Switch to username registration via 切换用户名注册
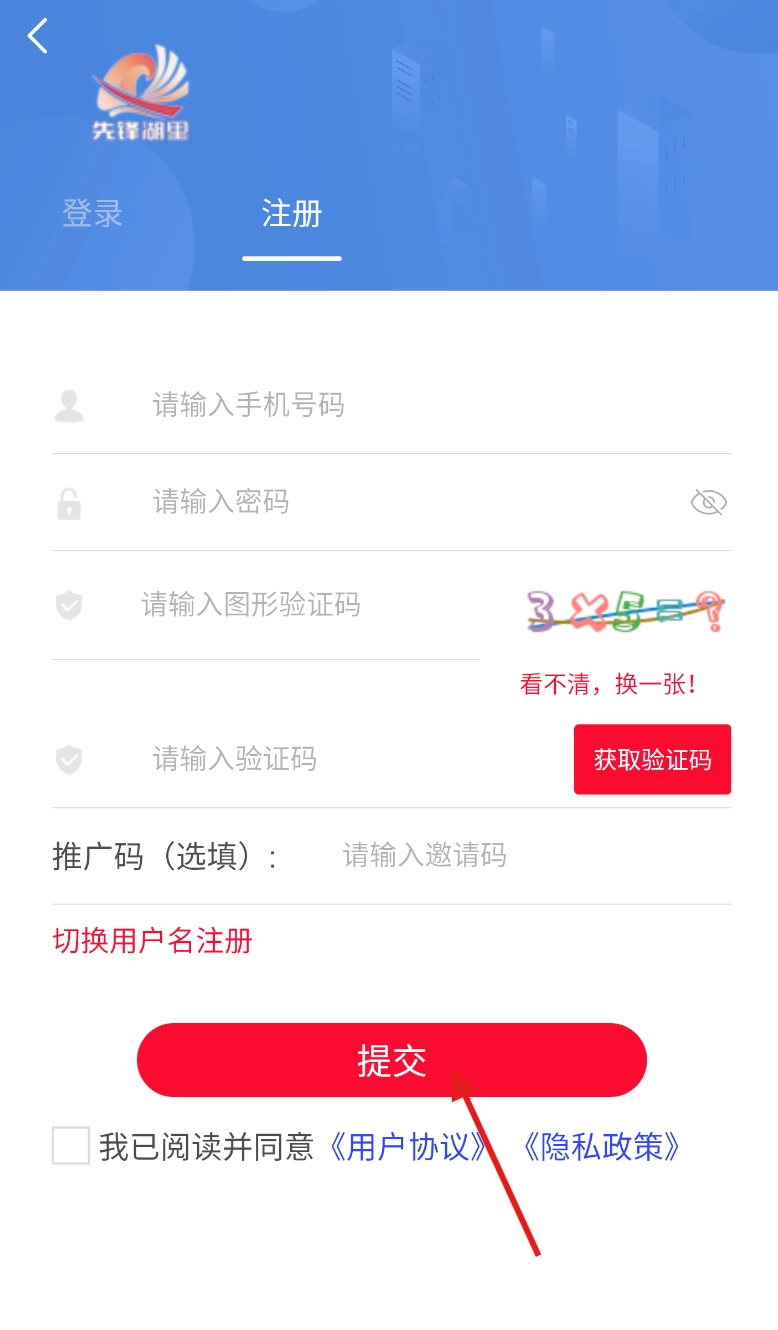 coord(152,941)
